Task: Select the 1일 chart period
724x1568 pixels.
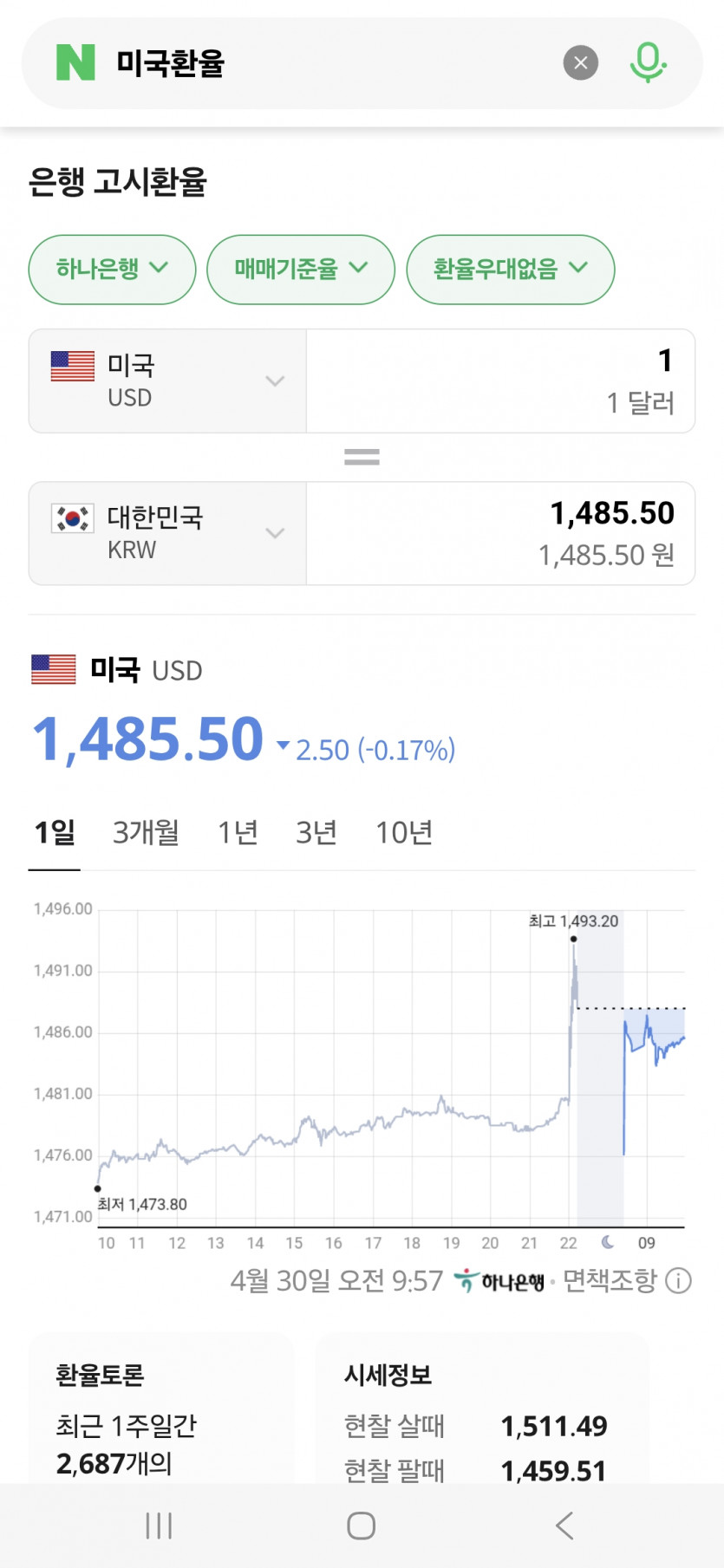Action: coord(54,833)
